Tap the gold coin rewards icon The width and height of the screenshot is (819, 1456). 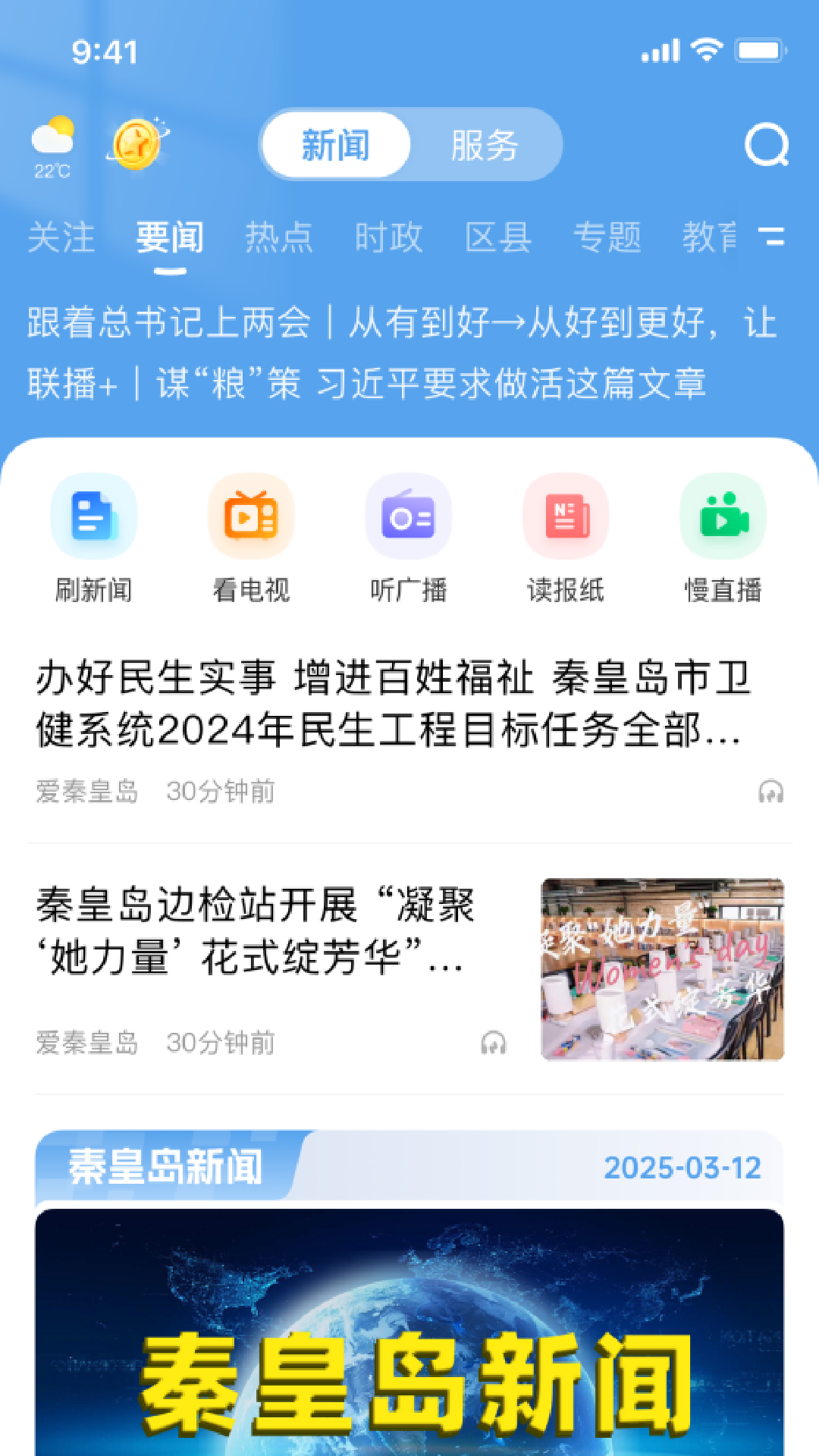(x=136, y=144)
